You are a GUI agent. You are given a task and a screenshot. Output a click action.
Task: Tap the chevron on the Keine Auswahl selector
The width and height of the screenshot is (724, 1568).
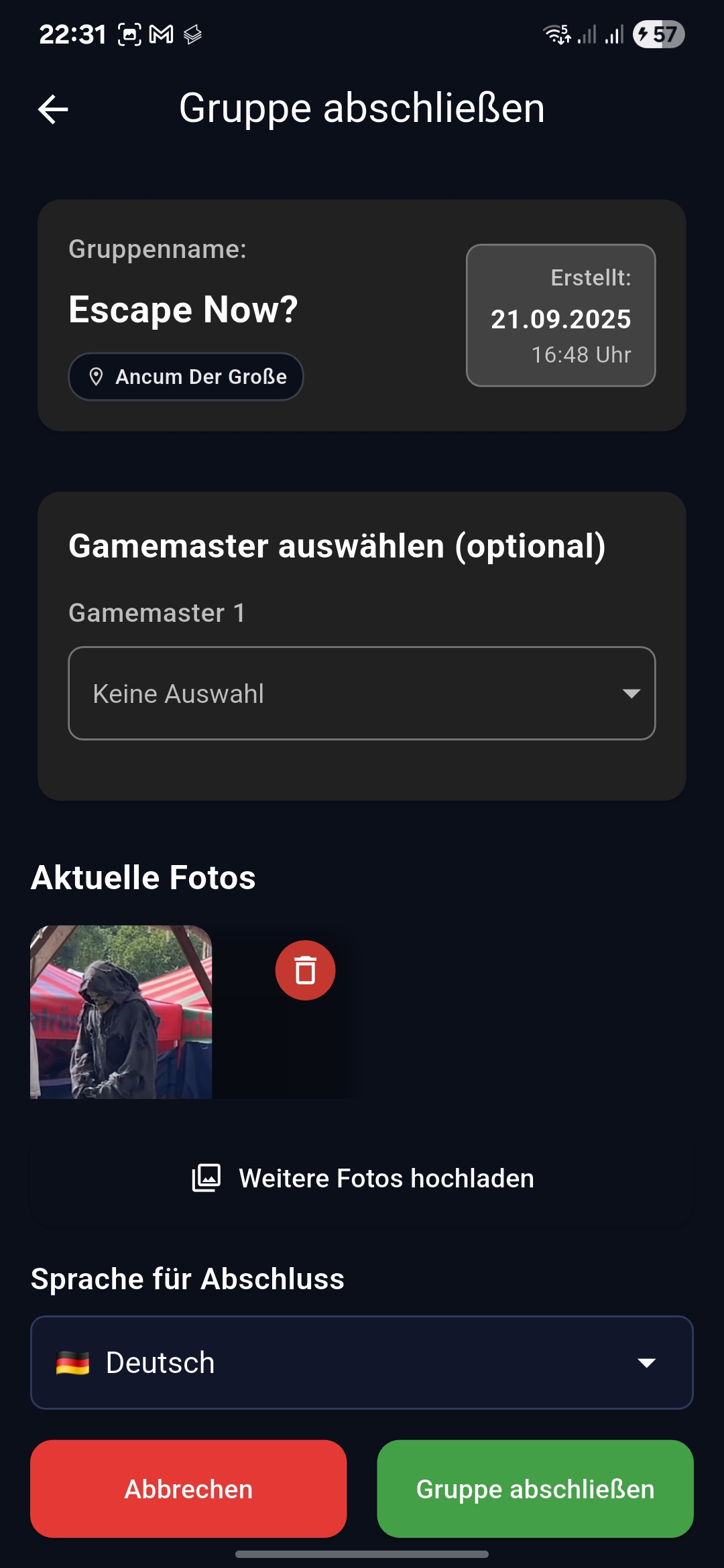pyautogui.click(x=631, y=694)
